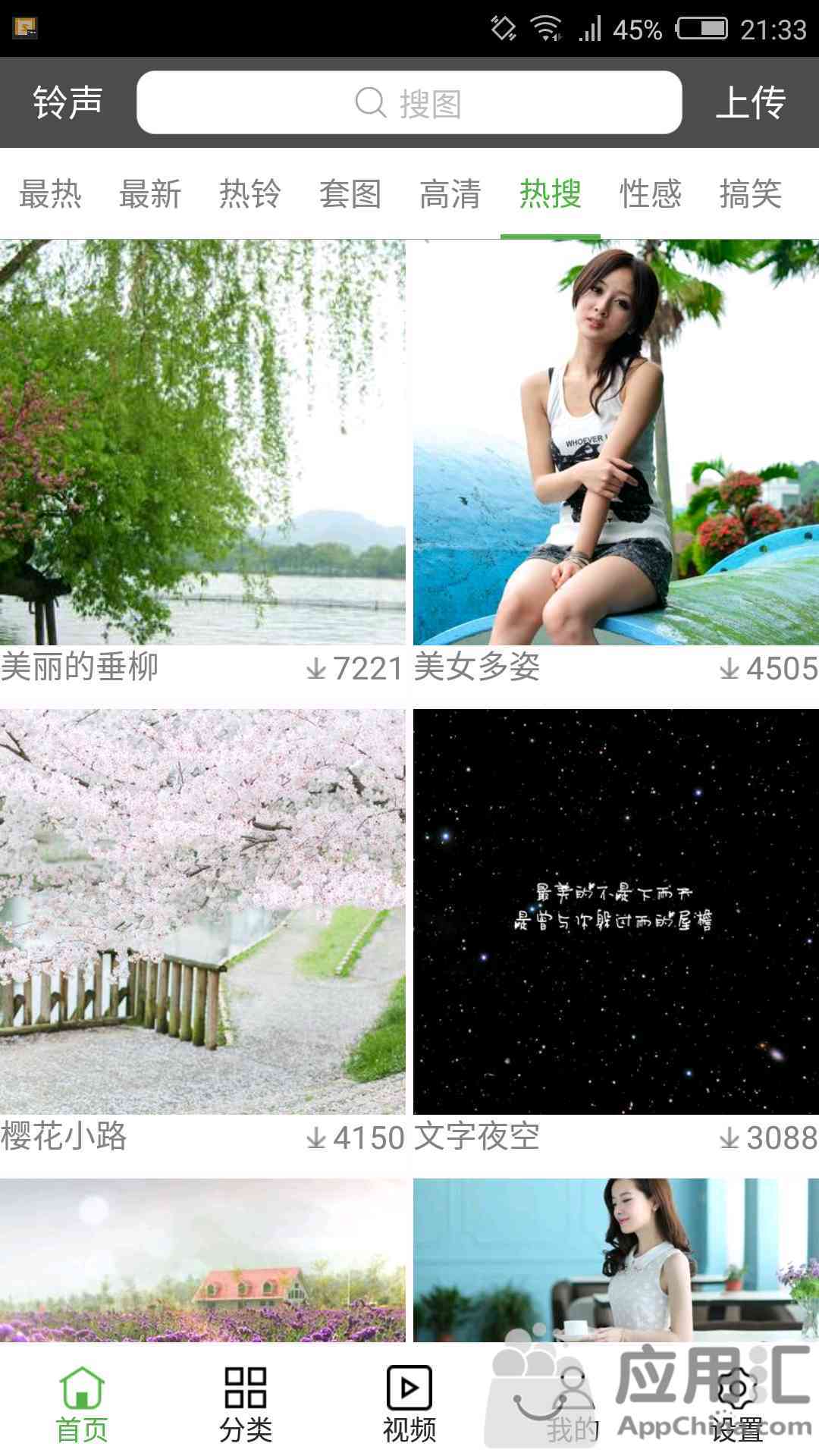
Task: Select the 性感 tab
Action: (651, 194)
